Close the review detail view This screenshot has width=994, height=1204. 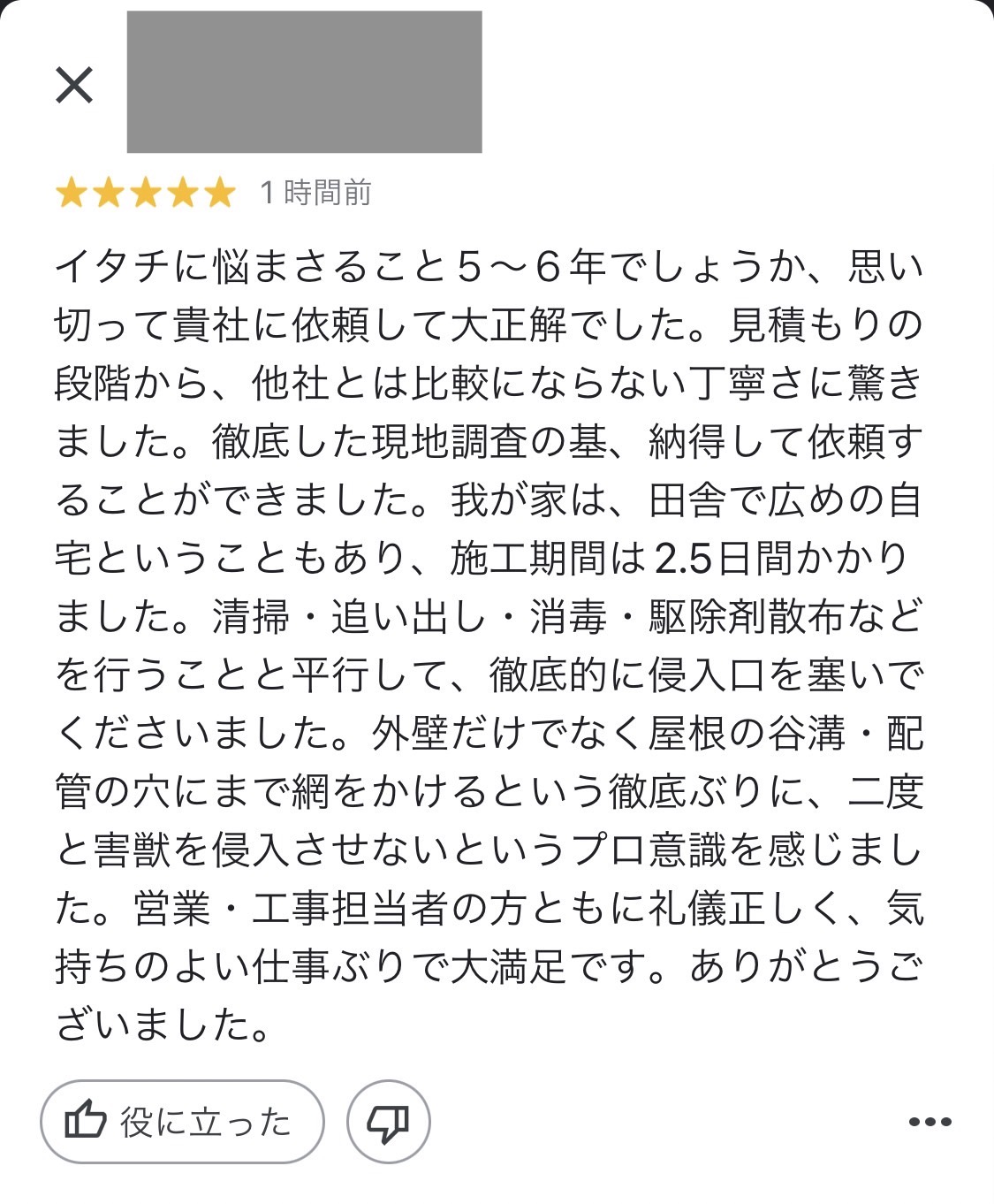pos(74,86)
